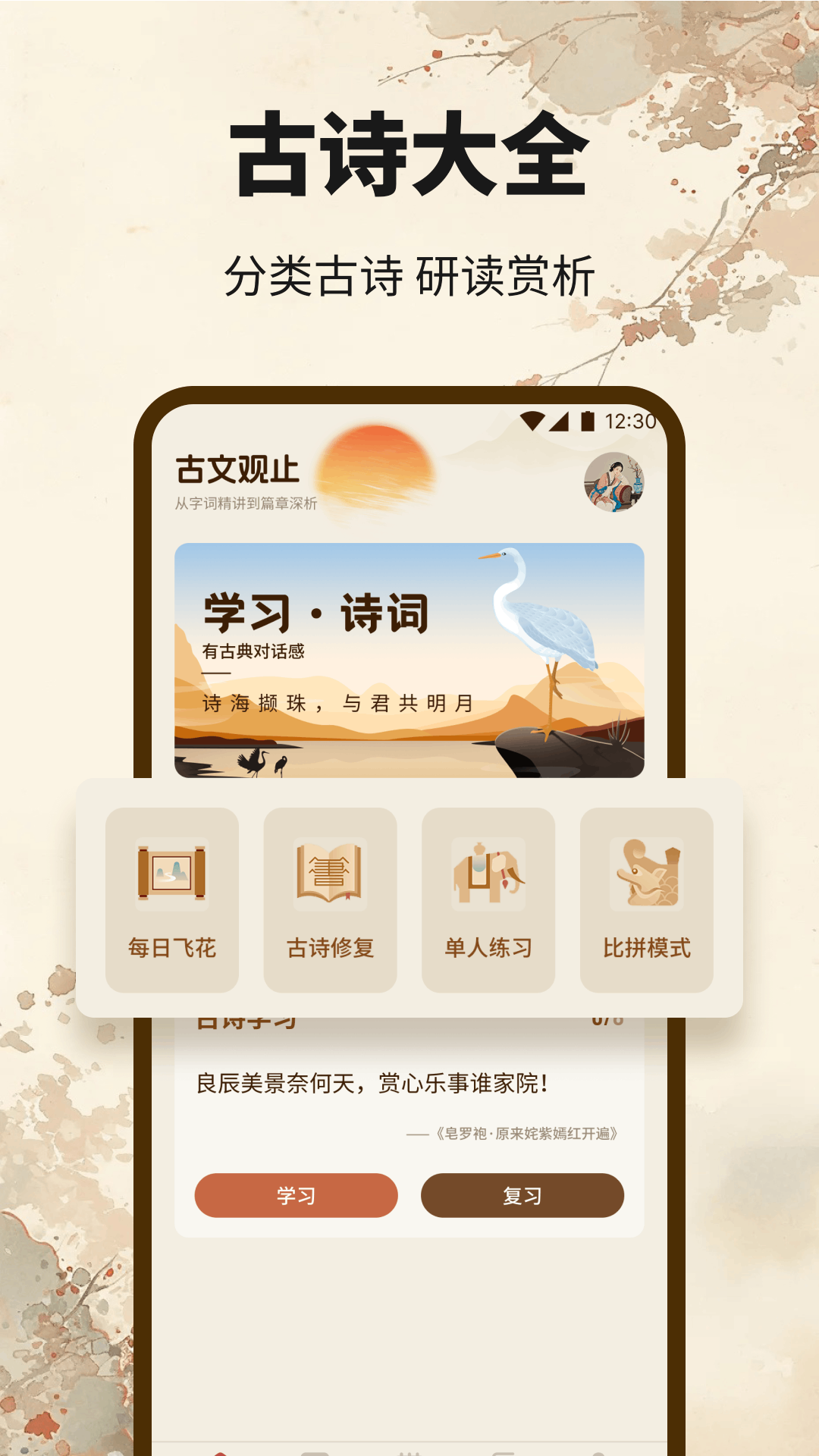This screenshot has height=1456, width=819.
Task: Click the Wi-Fi icon in the status bar
Action: click(533, 422)
